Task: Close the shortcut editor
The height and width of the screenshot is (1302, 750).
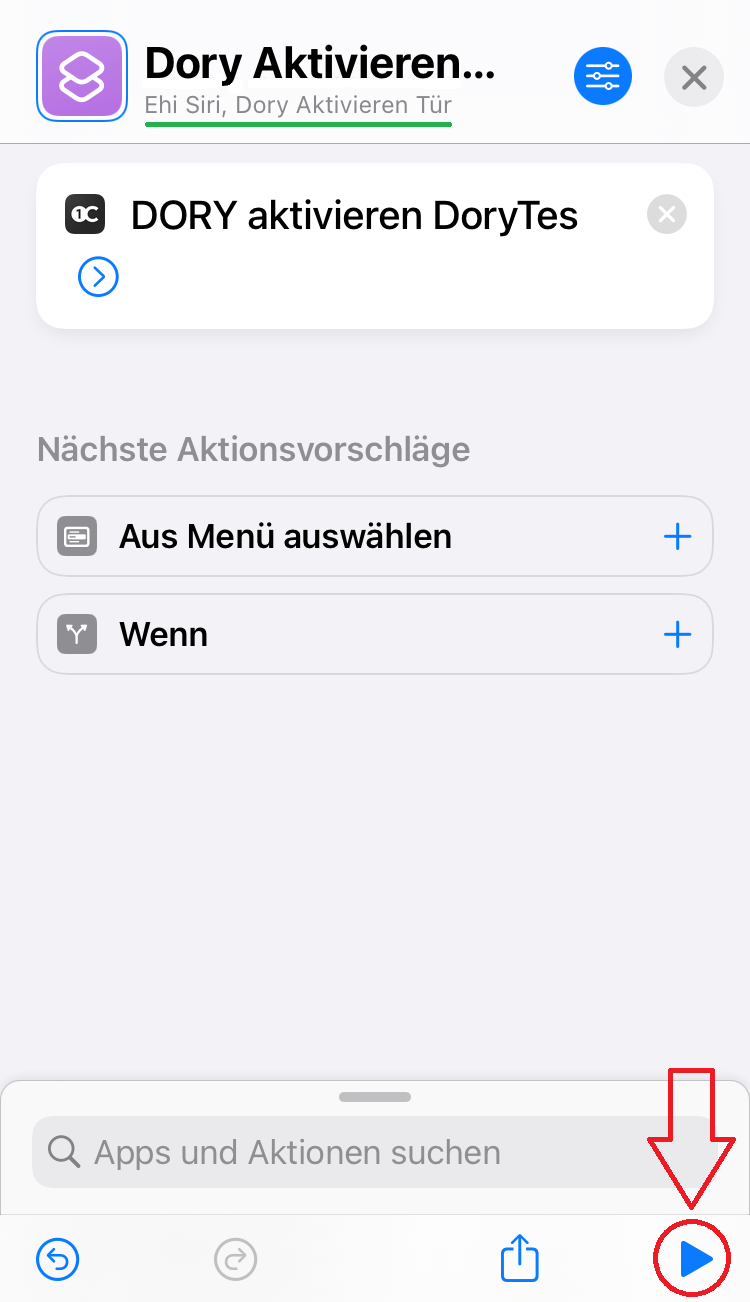Action: [x=694, y=76]
